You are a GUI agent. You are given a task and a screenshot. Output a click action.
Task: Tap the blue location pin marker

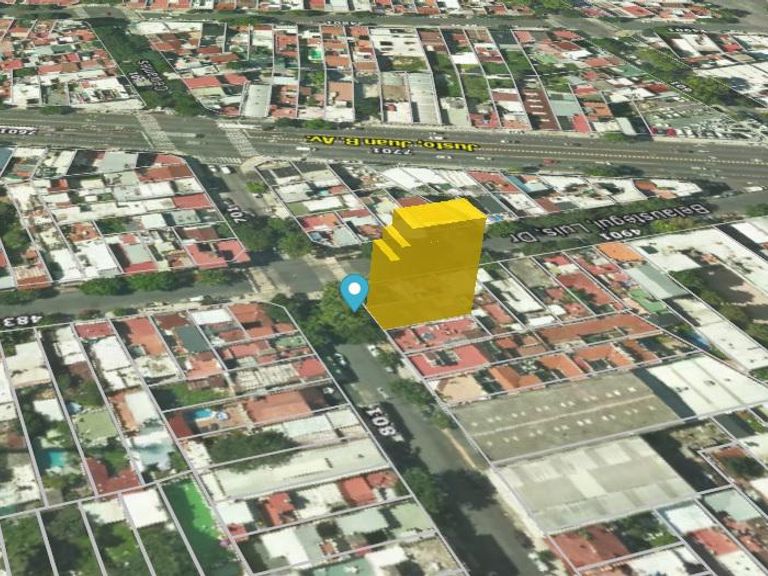[x=354, y=291]
